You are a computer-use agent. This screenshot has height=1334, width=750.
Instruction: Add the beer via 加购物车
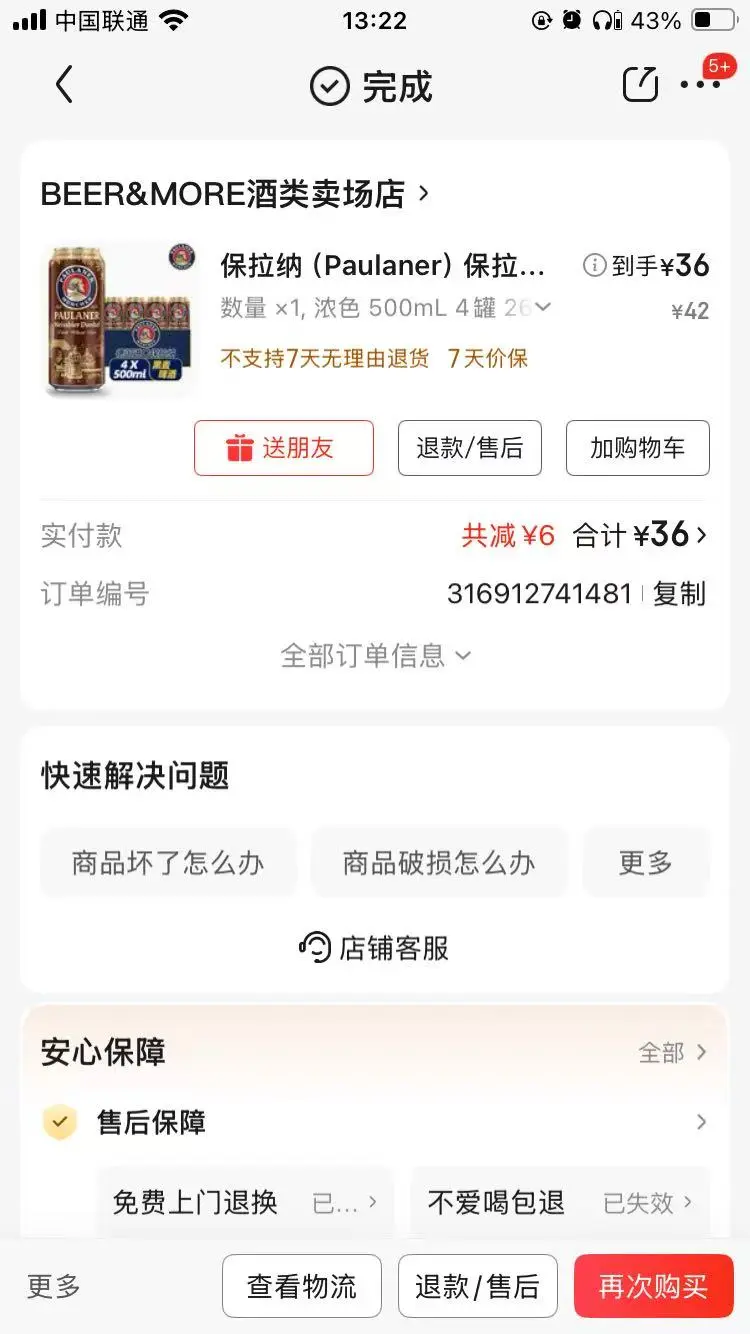click(x=638, y=448)
